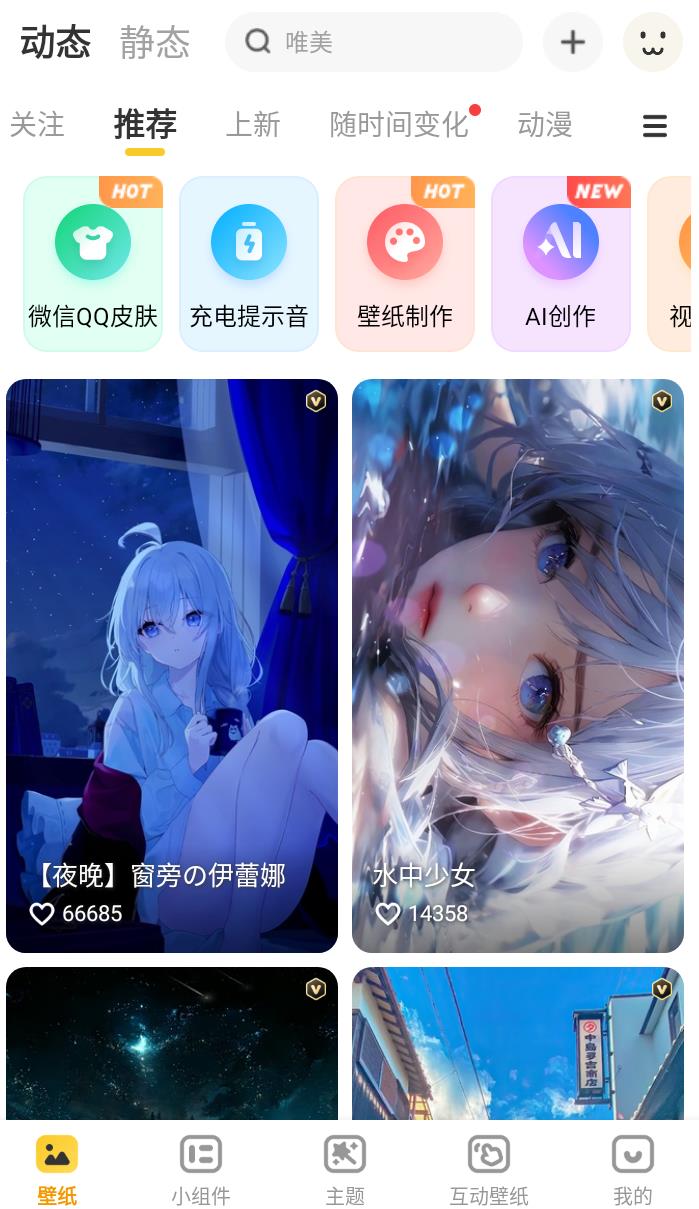Open the 壁纸制作 tool
Image resolution: width=699 pixels, height=1209 pixels.
pyautogui.click(x=405, y=264)
